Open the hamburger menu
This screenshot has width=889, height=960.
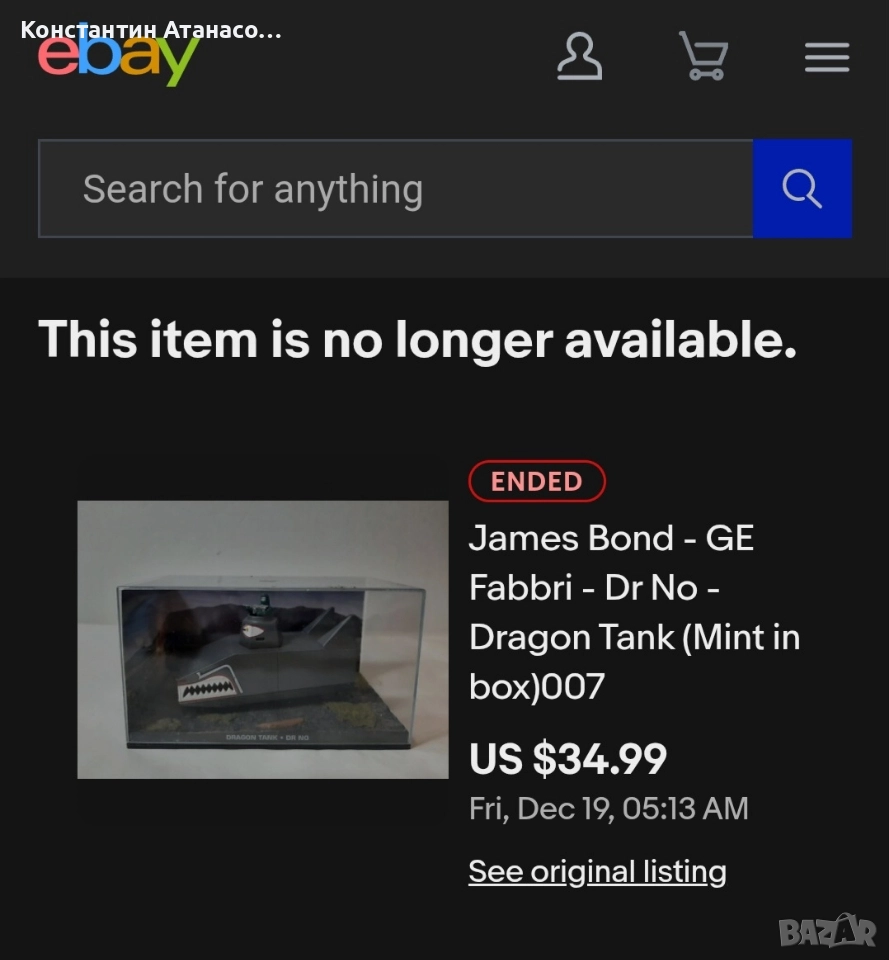pyautogui.click(x=827, y=57)
